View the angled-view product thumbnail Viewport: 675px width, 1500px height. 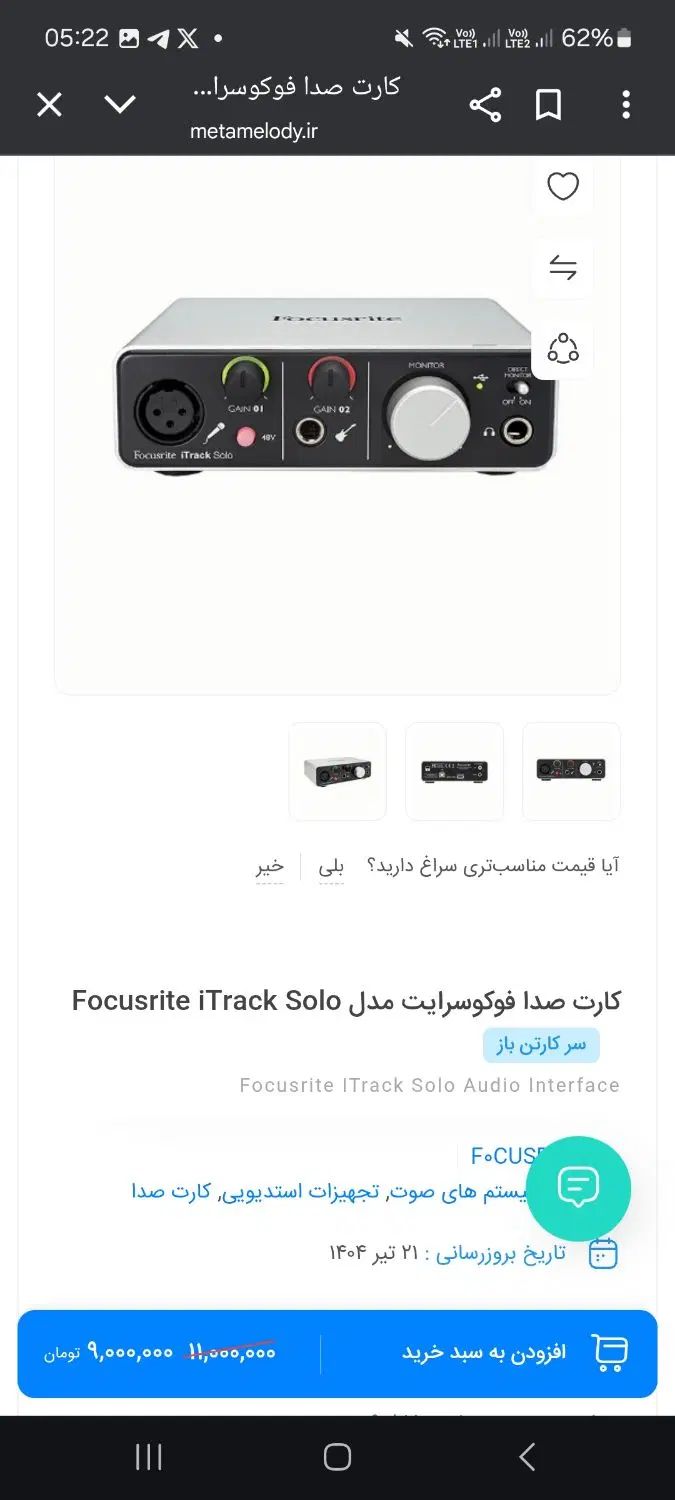(x=338, y=771)
